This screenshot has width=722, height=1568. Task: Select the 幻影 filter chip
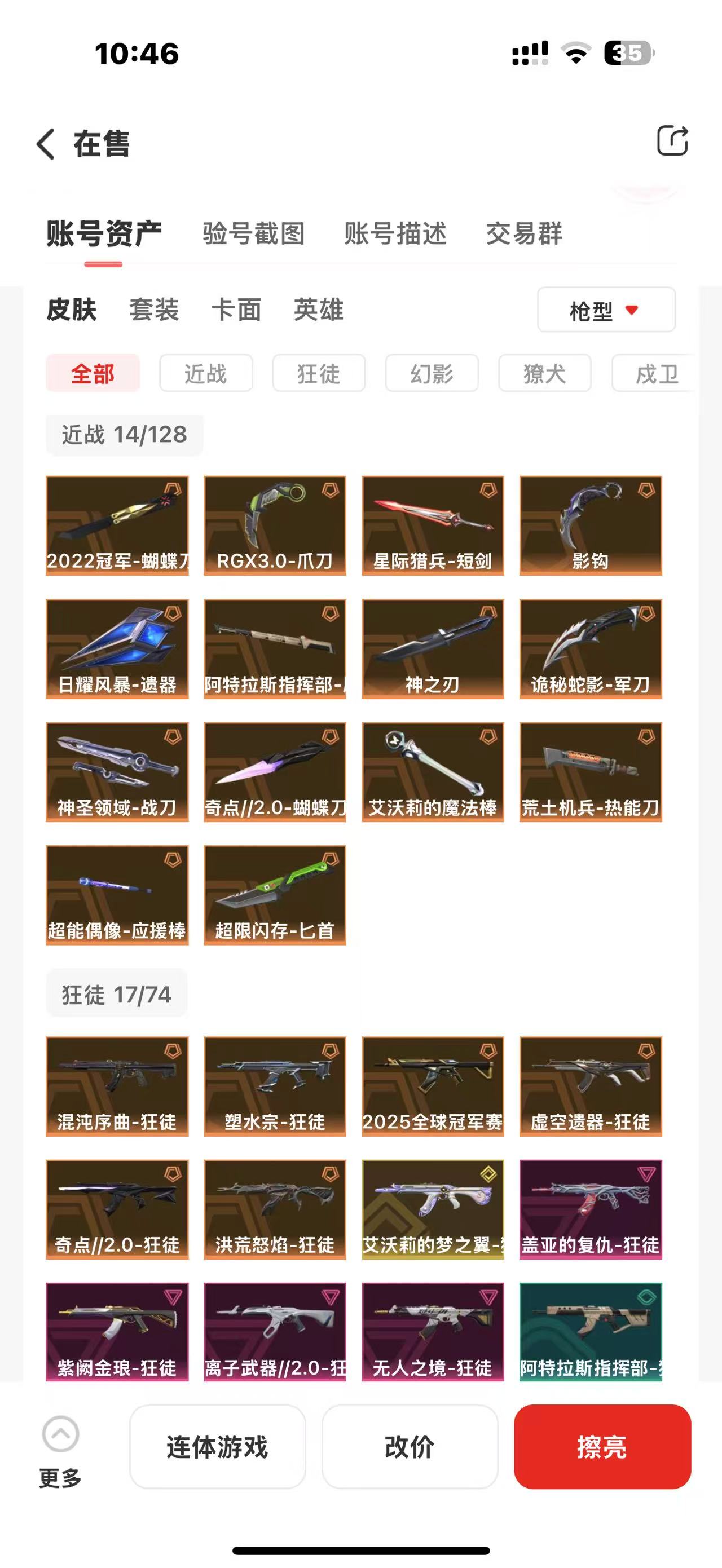(x=432, y=373)
